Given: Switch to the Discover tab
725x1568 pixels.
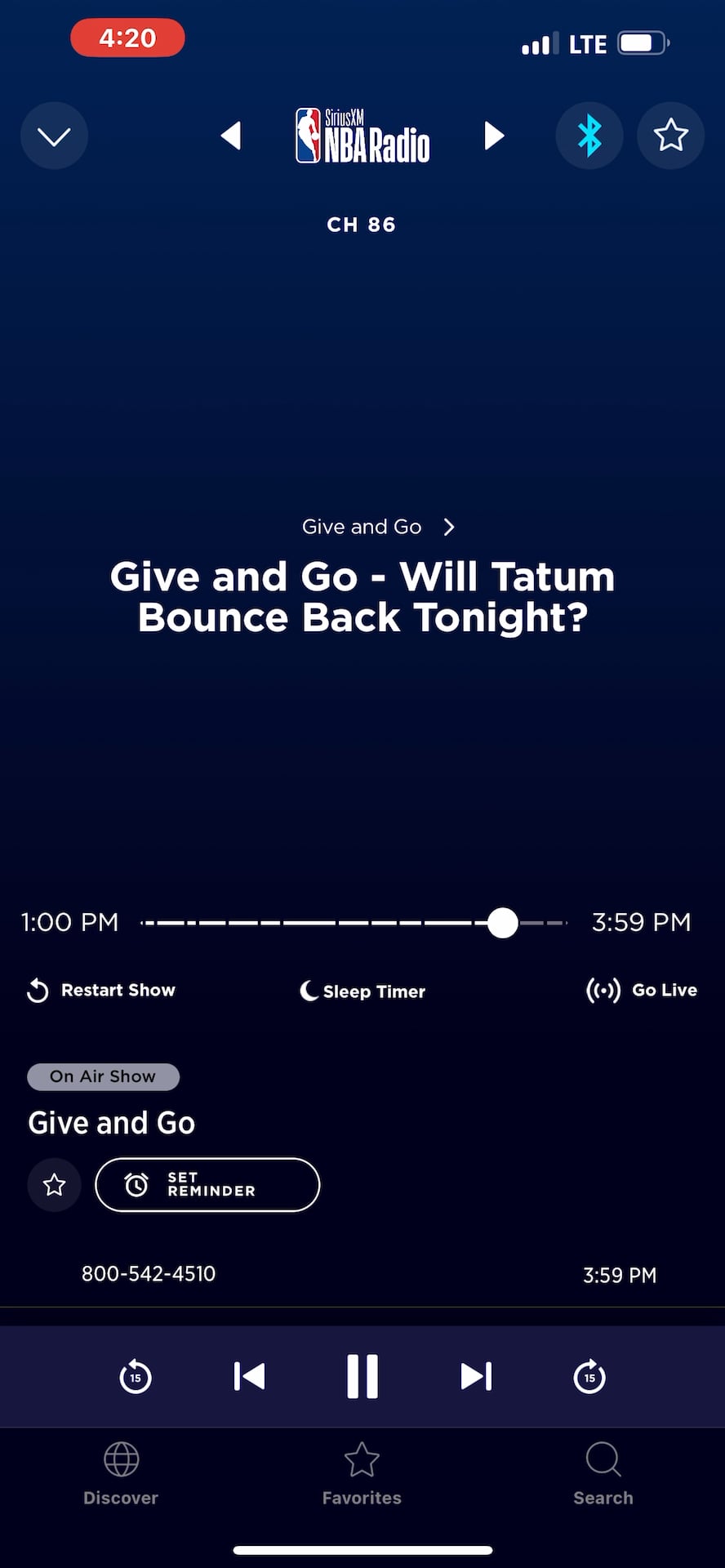Looking at the screenshot, I should point(121,1472).
